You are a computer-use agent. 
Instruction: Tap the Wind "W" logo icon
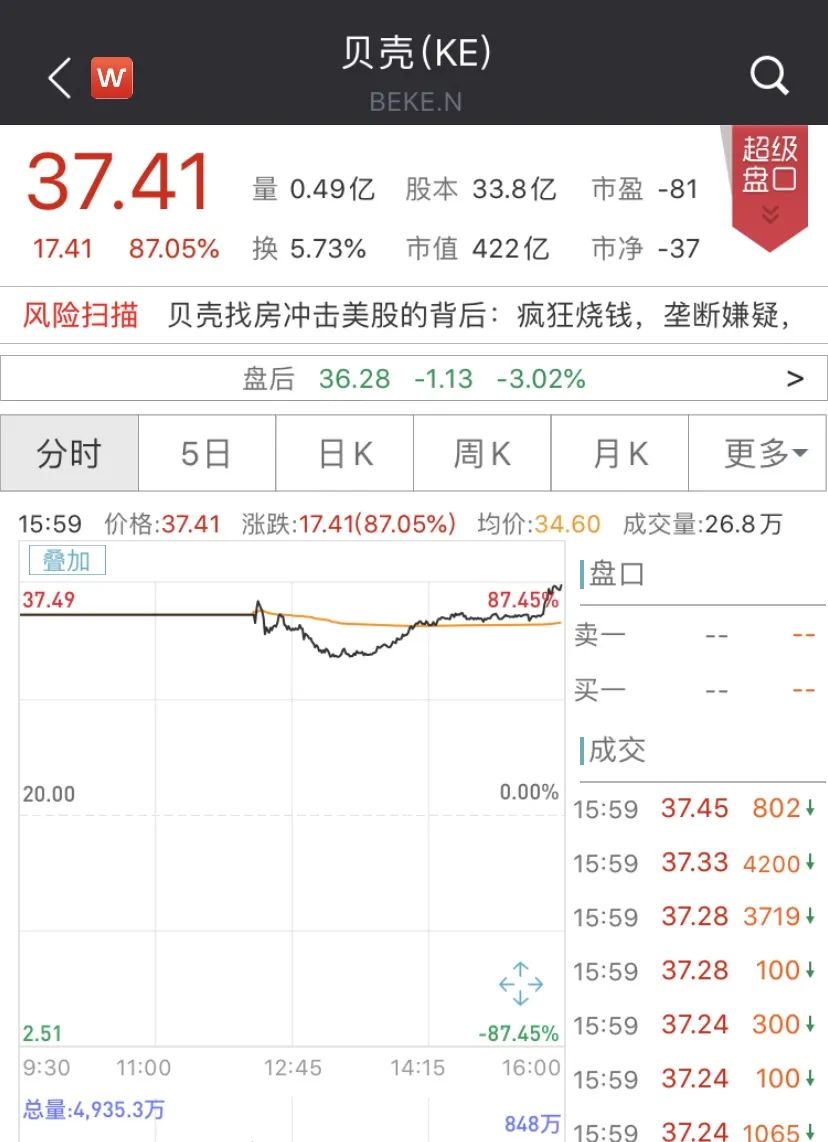pyautogui.click(x=111, y=77)
